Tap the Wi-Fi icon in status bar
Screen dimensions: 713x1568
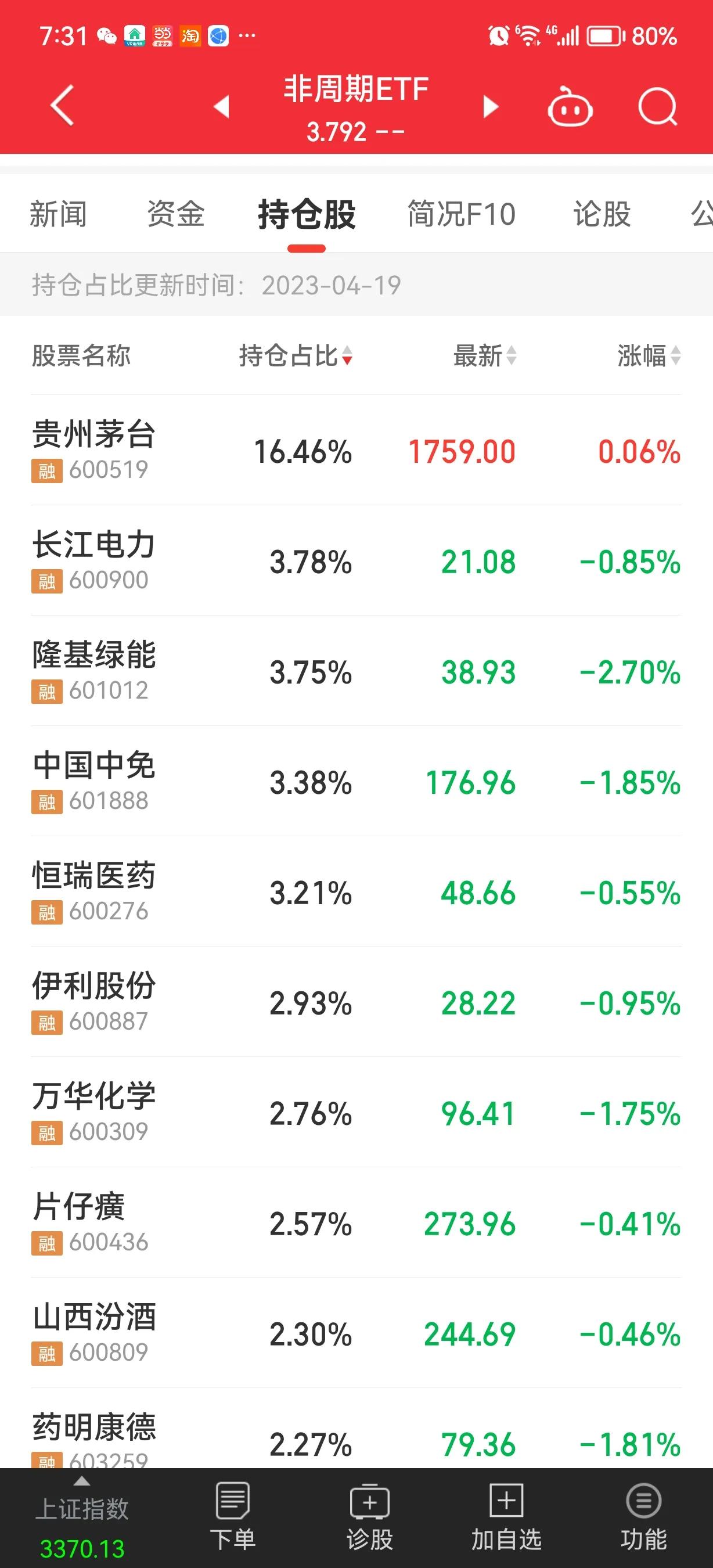(x=528, y=37)
